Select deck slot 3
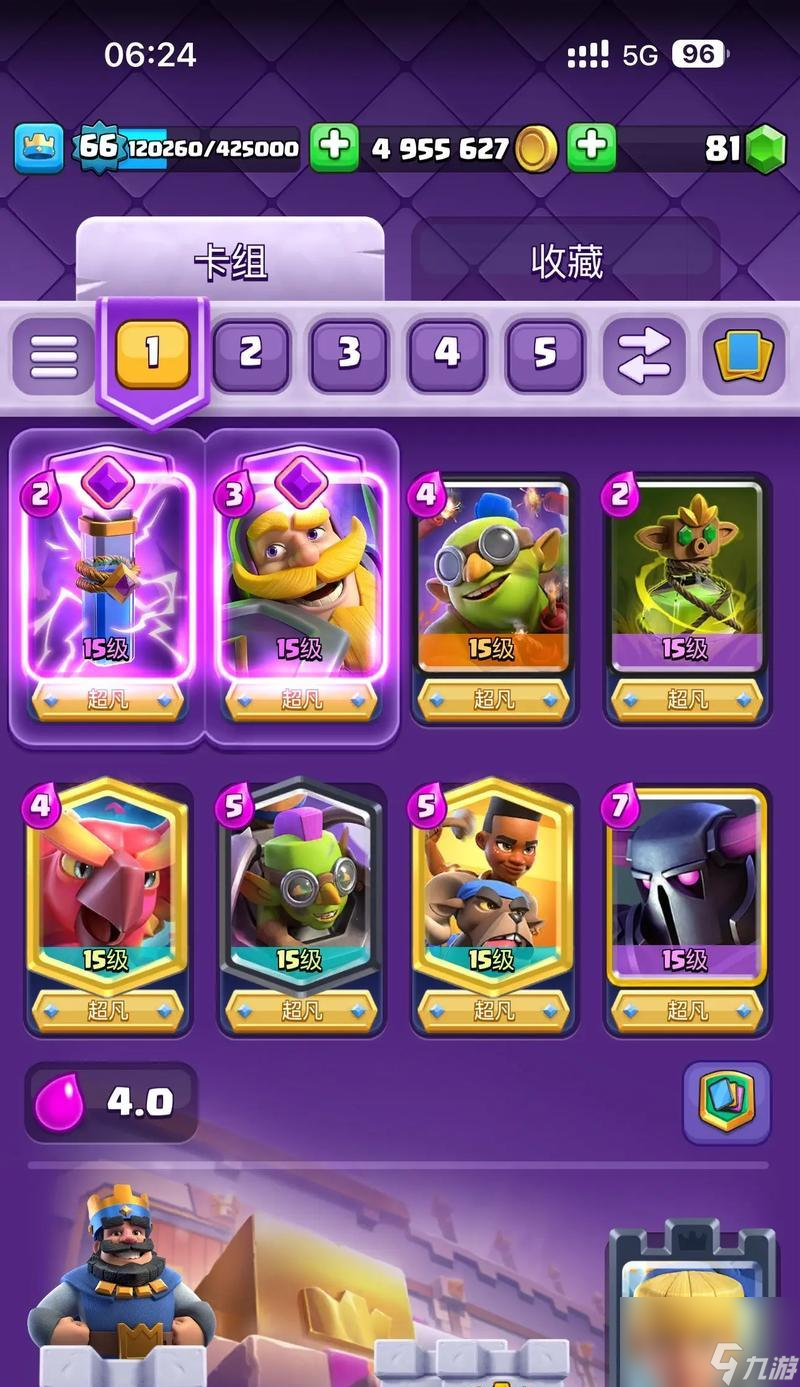800x1387 pixels. coord(348,354)
